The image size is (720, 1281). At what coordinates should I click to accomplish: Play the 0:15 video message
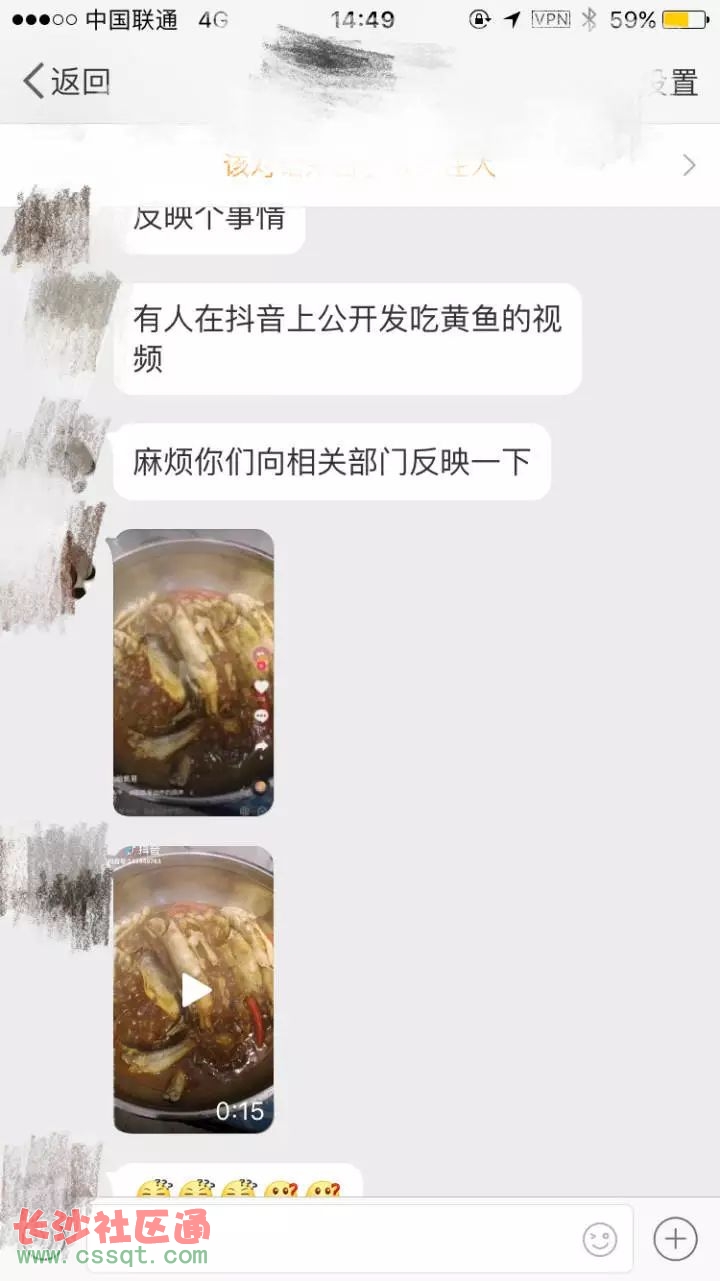tap(194, 990)
